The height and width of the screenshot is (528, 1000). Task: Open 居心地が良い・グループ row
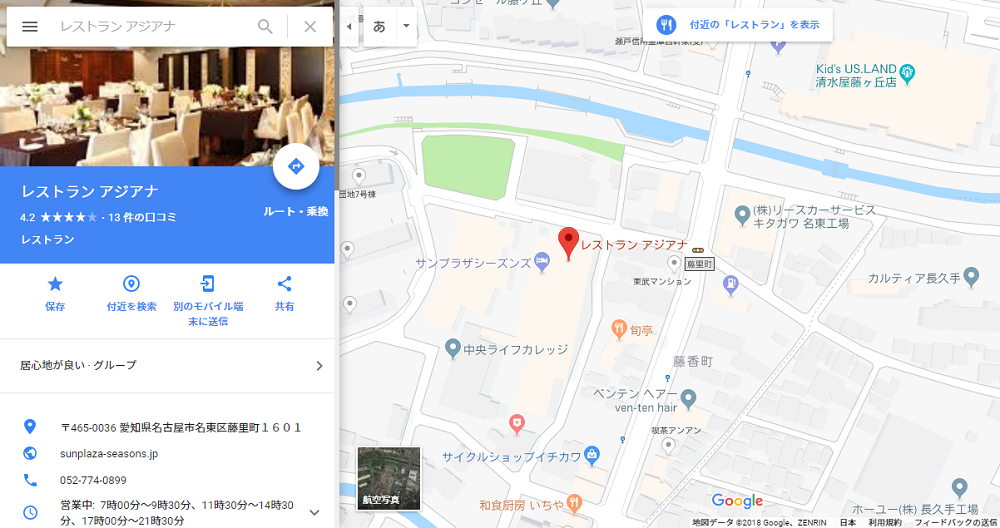[170, 366]
